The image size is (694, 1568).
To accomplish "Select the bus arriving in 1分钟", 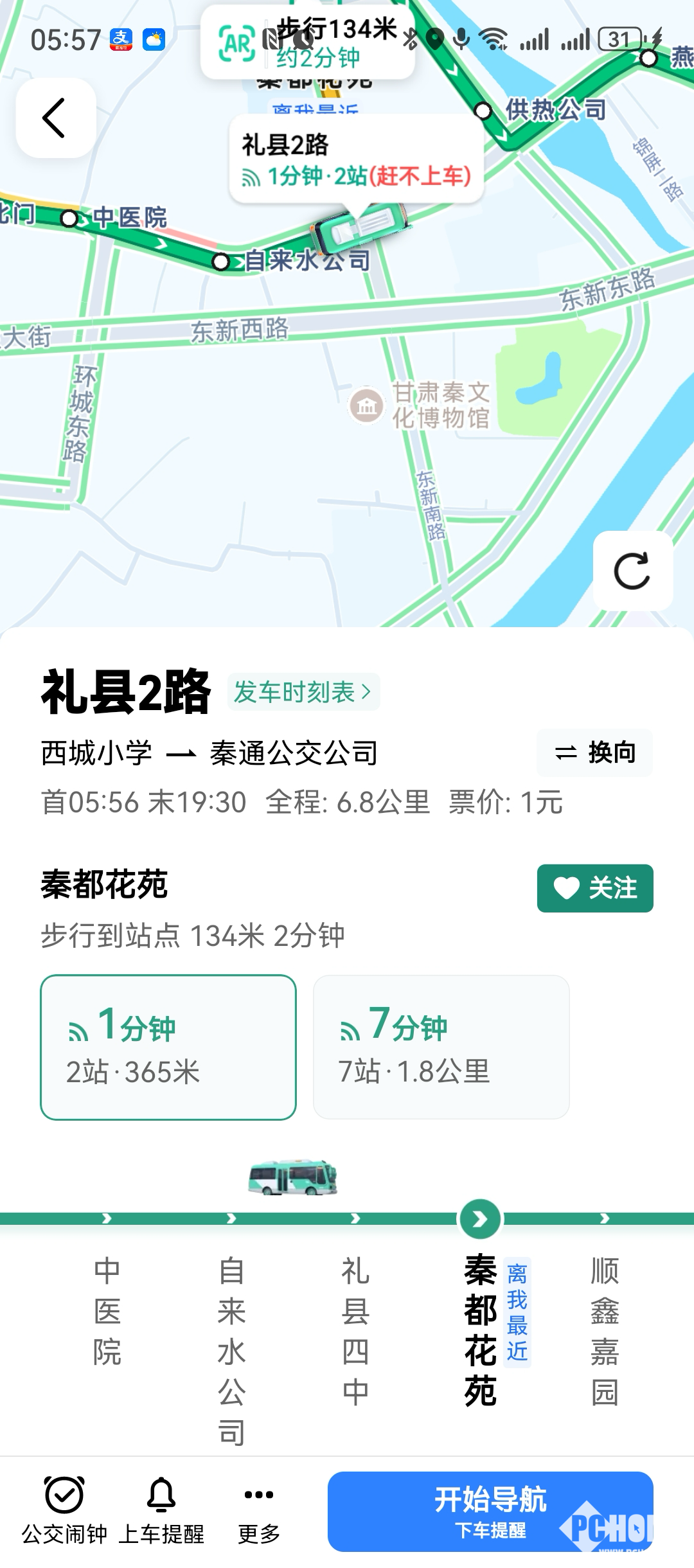I will coord(168,1047).
